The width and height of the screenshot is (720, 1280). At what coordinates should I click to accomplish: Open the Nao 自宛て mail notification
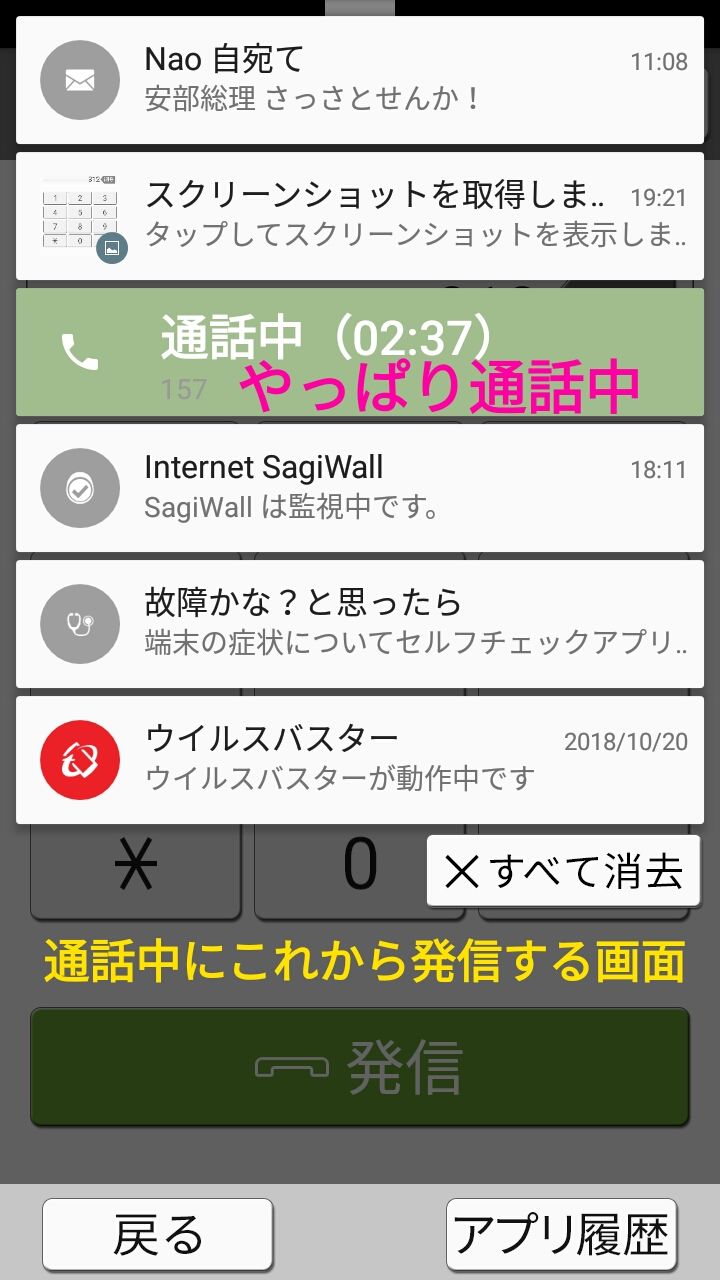(x=360, y=80)
